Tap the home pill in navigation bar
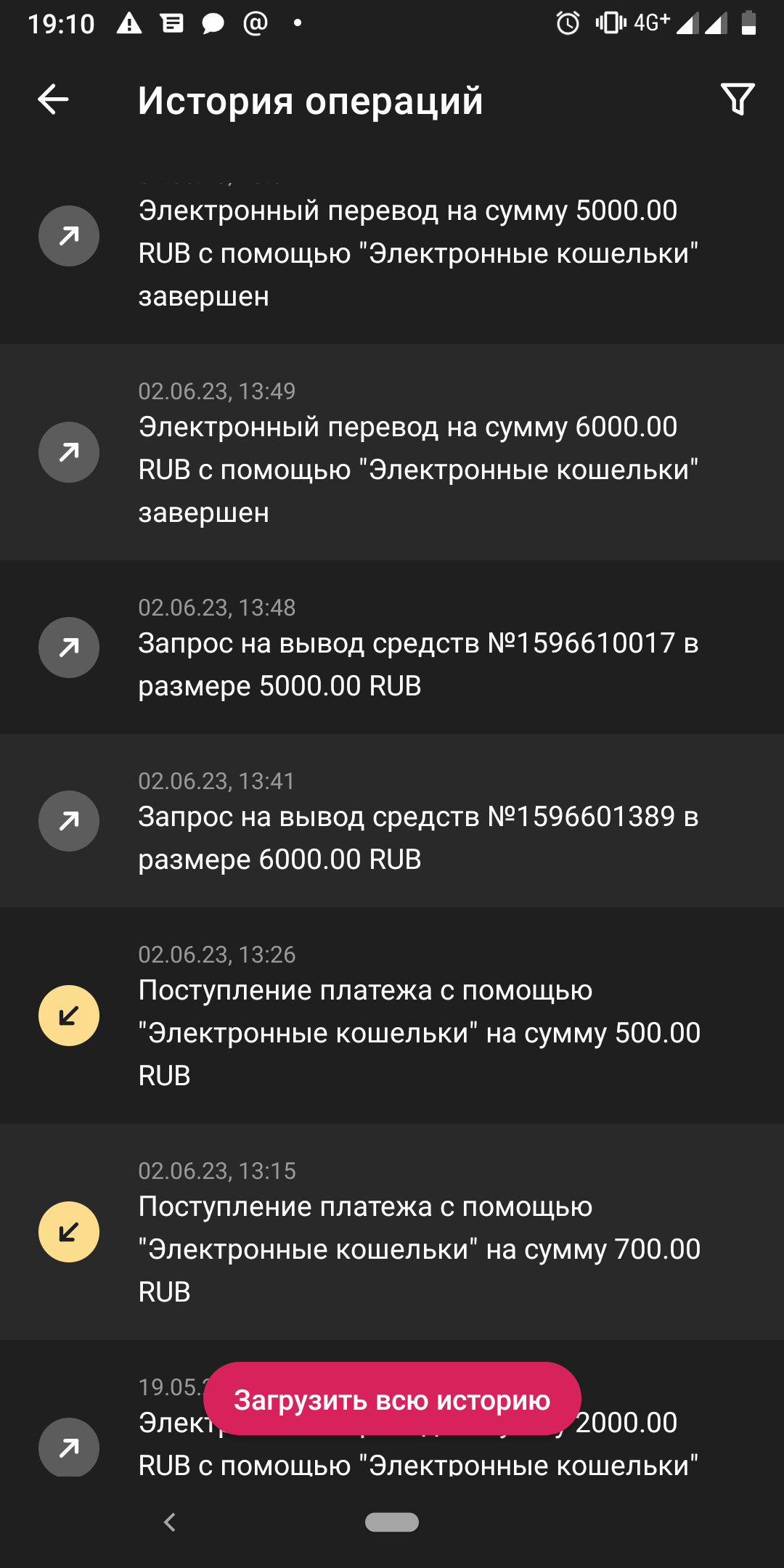The width and height of the screenshot is (784, 1568). point(392,1522)
